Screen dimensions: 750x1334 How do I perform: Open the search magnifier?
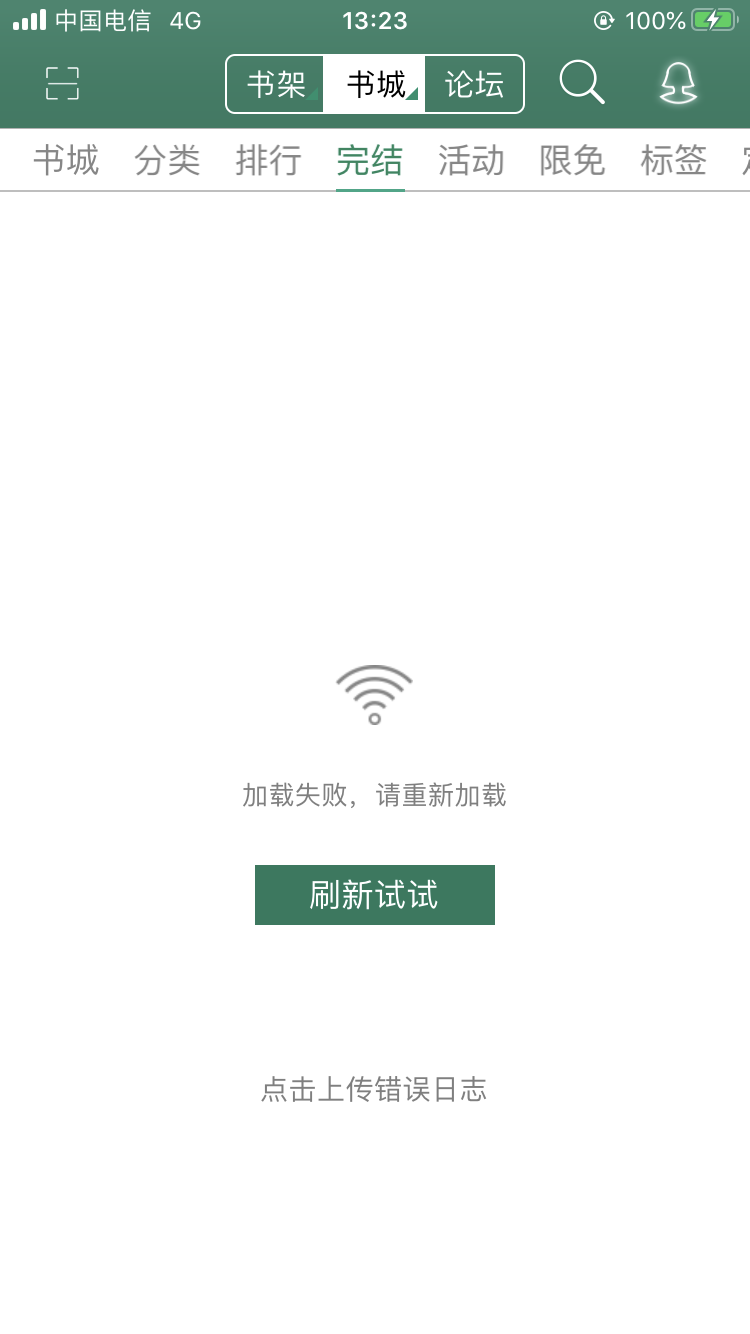581,83
